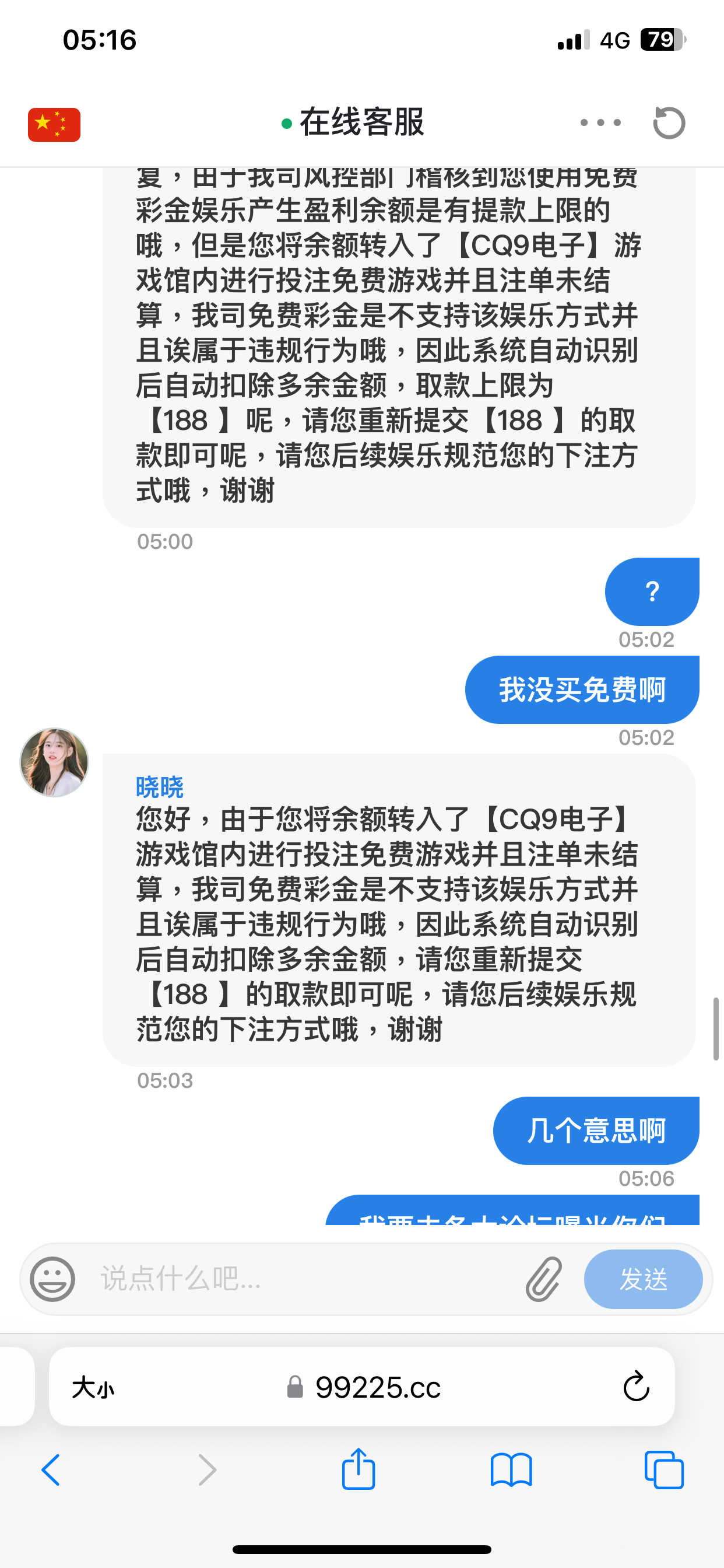Open the emoji picker
This screenshot has height=1568, width=724.
coord(53,1279)
